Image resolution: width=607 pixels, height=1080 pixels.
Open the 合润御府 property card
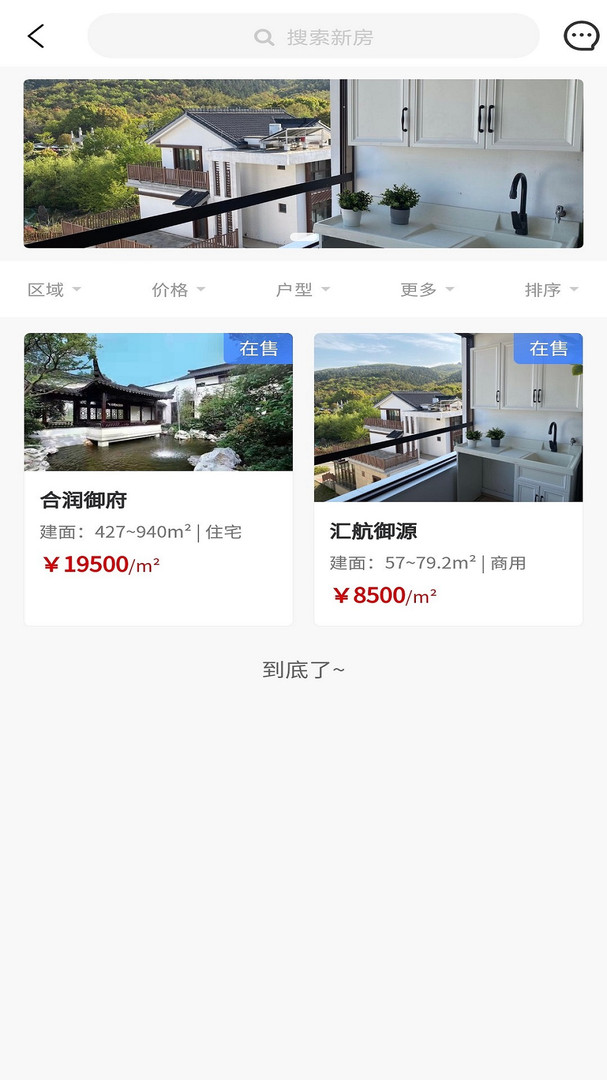coord(158,478)
